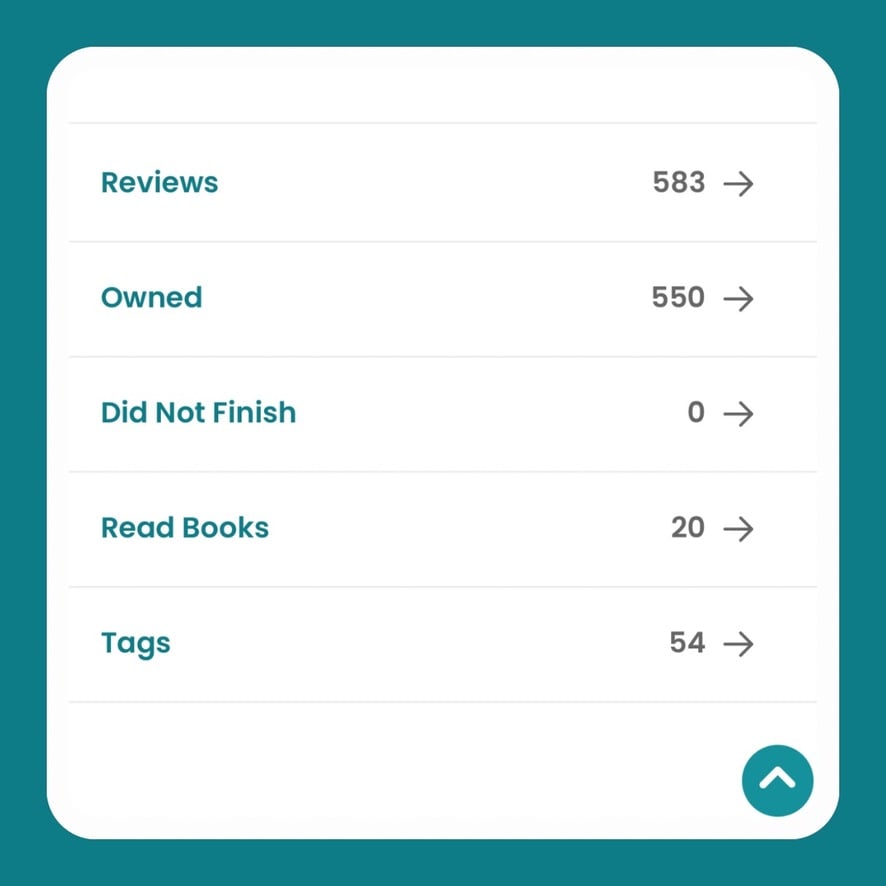Screen dimensions: 886x886
Task: Open the Did Not Finish list
Action: (198, 413)
